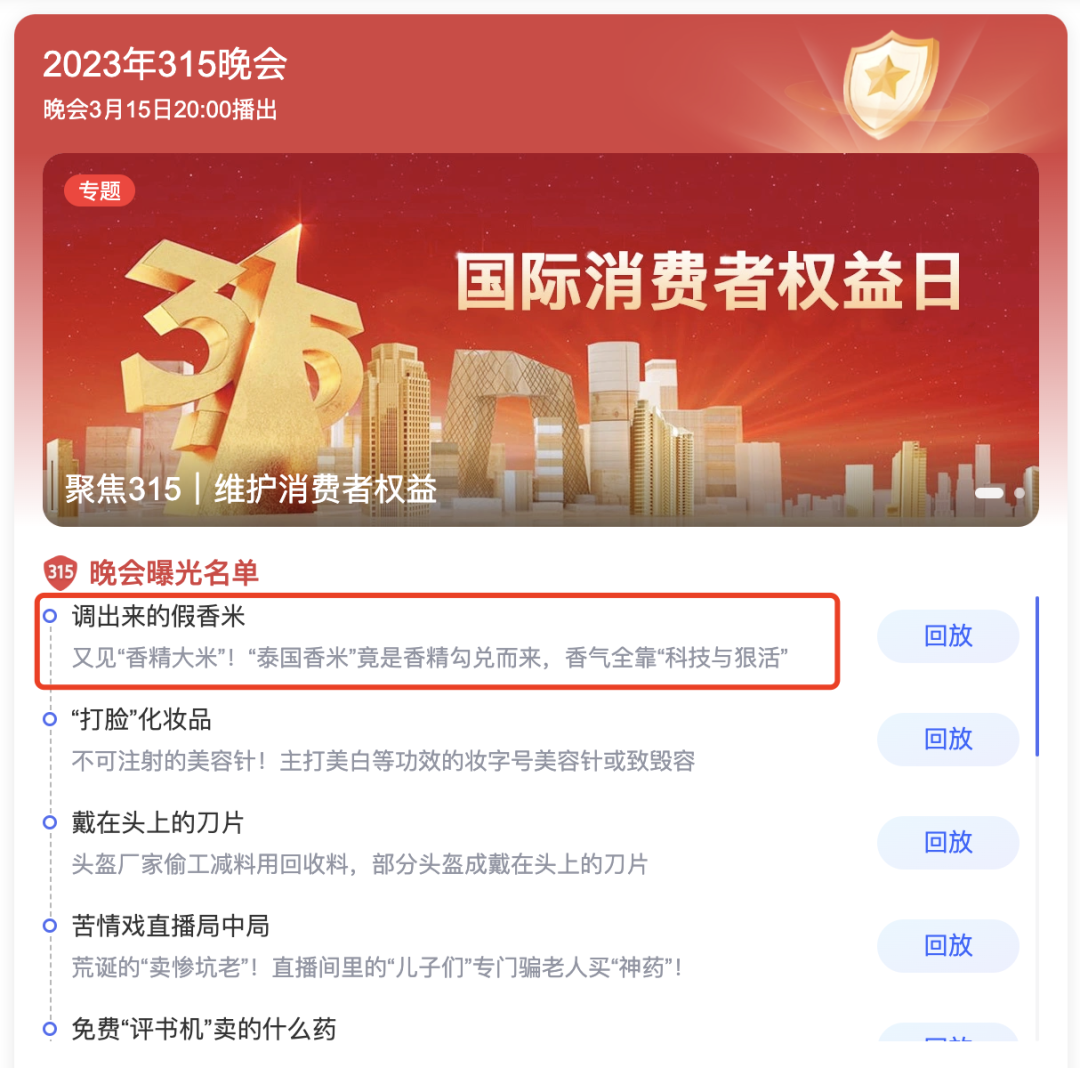
Task: Open the 国际消费者权益日 topic banner
Action: point(540,340)
